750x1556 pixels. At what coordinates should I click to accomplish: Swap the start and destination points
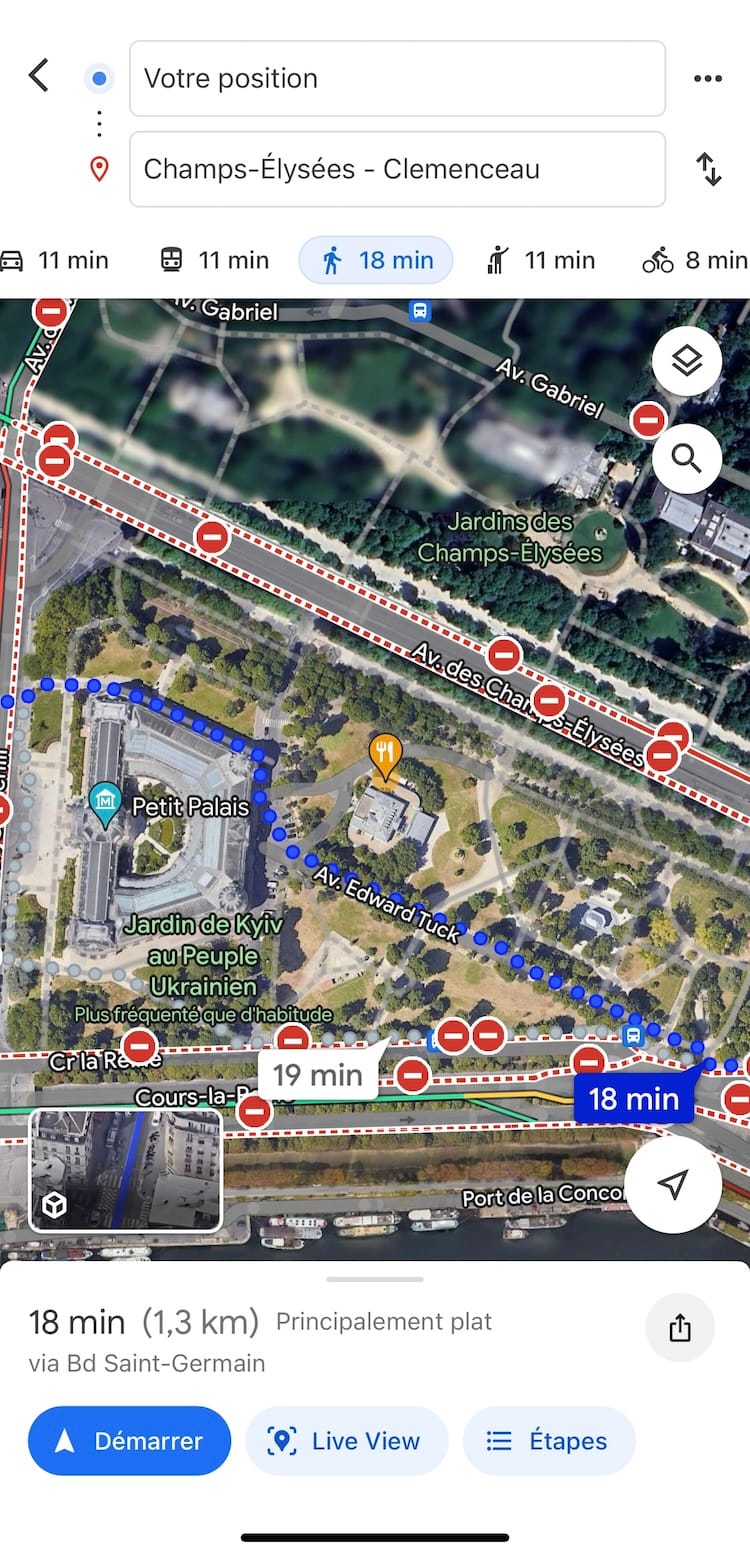point(708,169)
